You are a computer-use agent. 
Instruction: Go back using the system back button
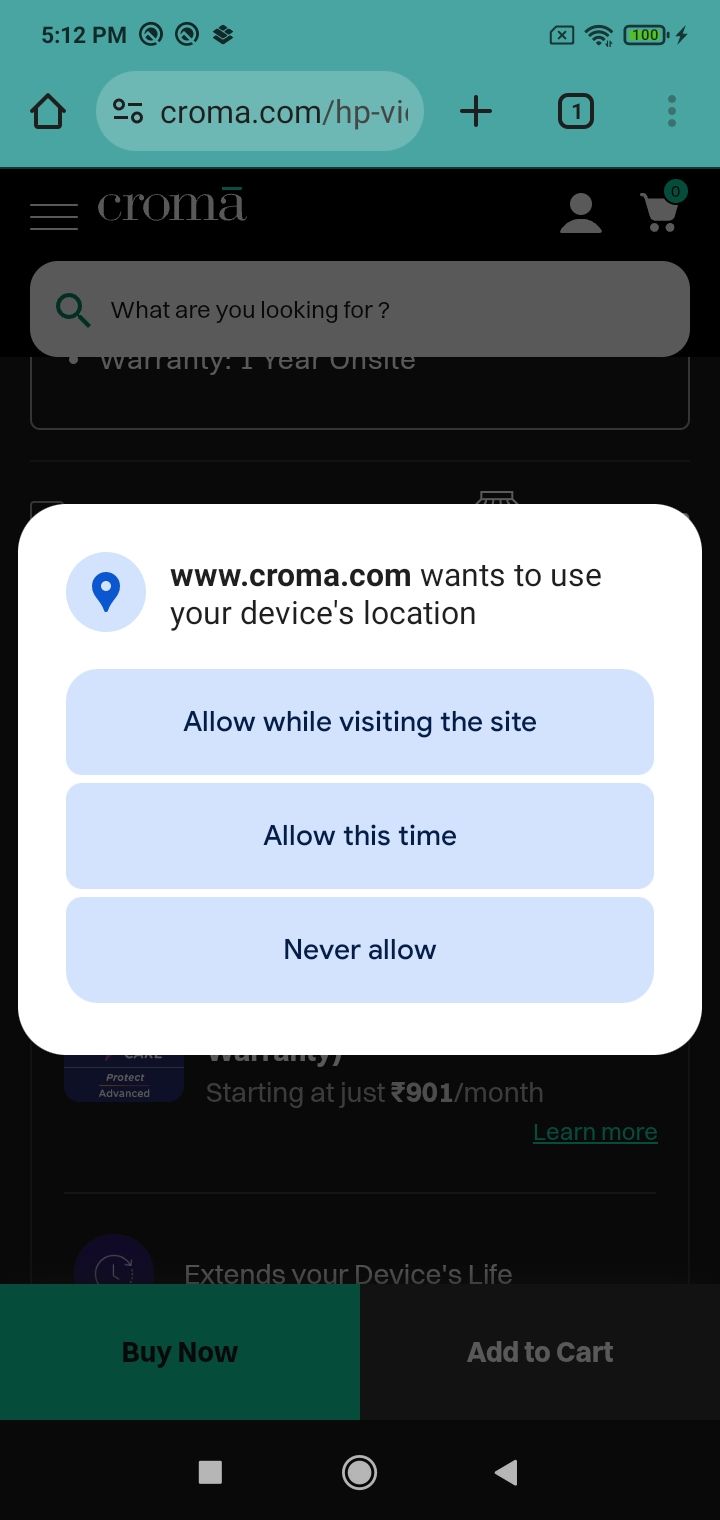507,1471
